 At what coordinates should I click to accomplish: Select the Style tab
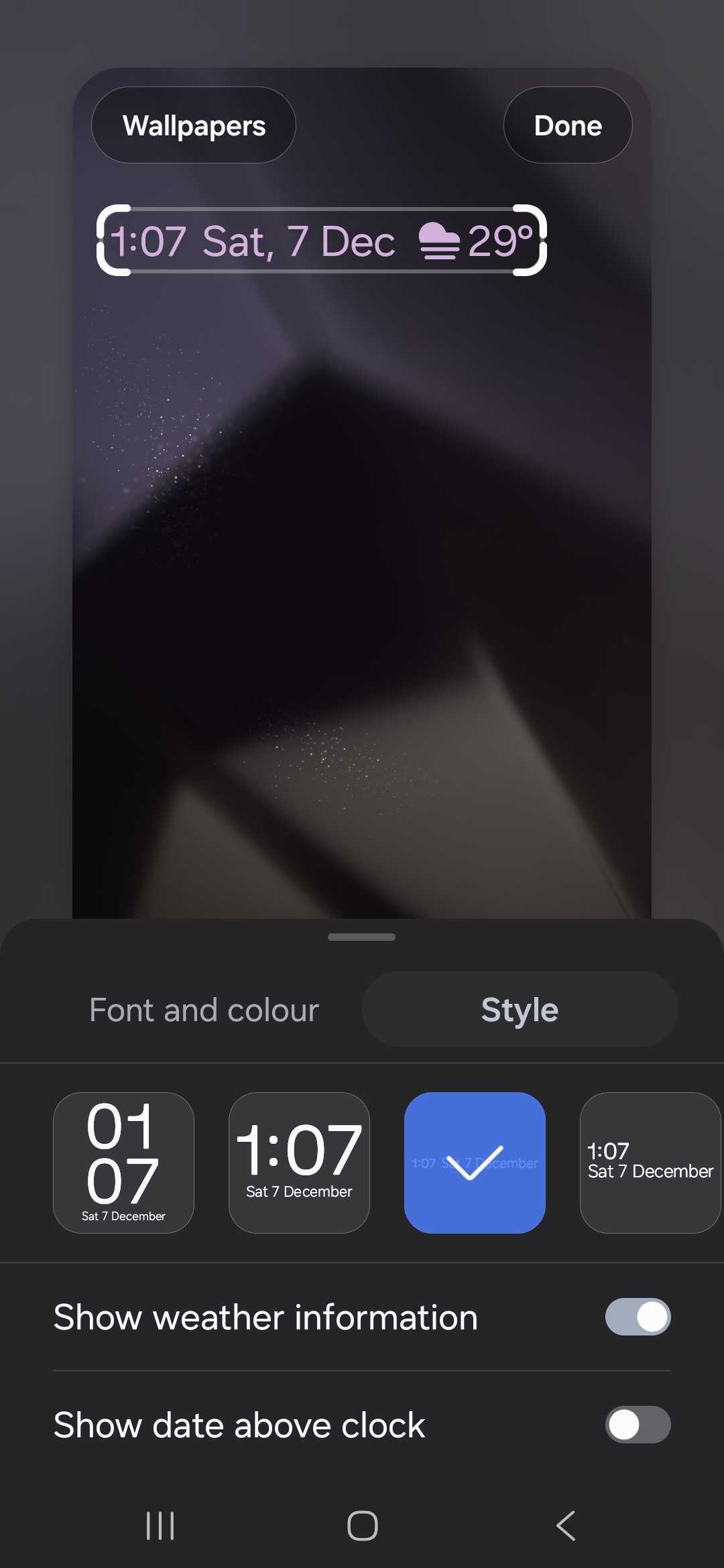pos(520,1010)
